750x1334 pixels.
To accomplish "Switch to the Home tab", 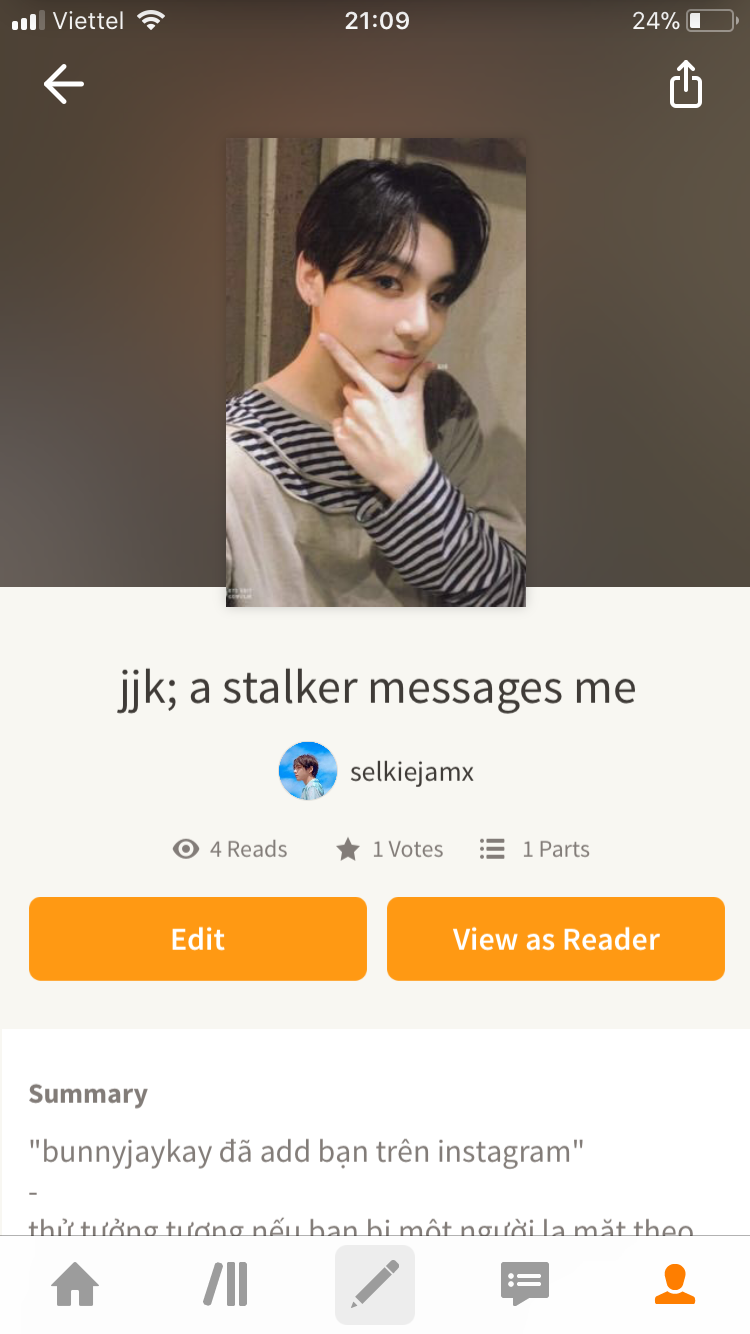I will tap(76, 1284).
